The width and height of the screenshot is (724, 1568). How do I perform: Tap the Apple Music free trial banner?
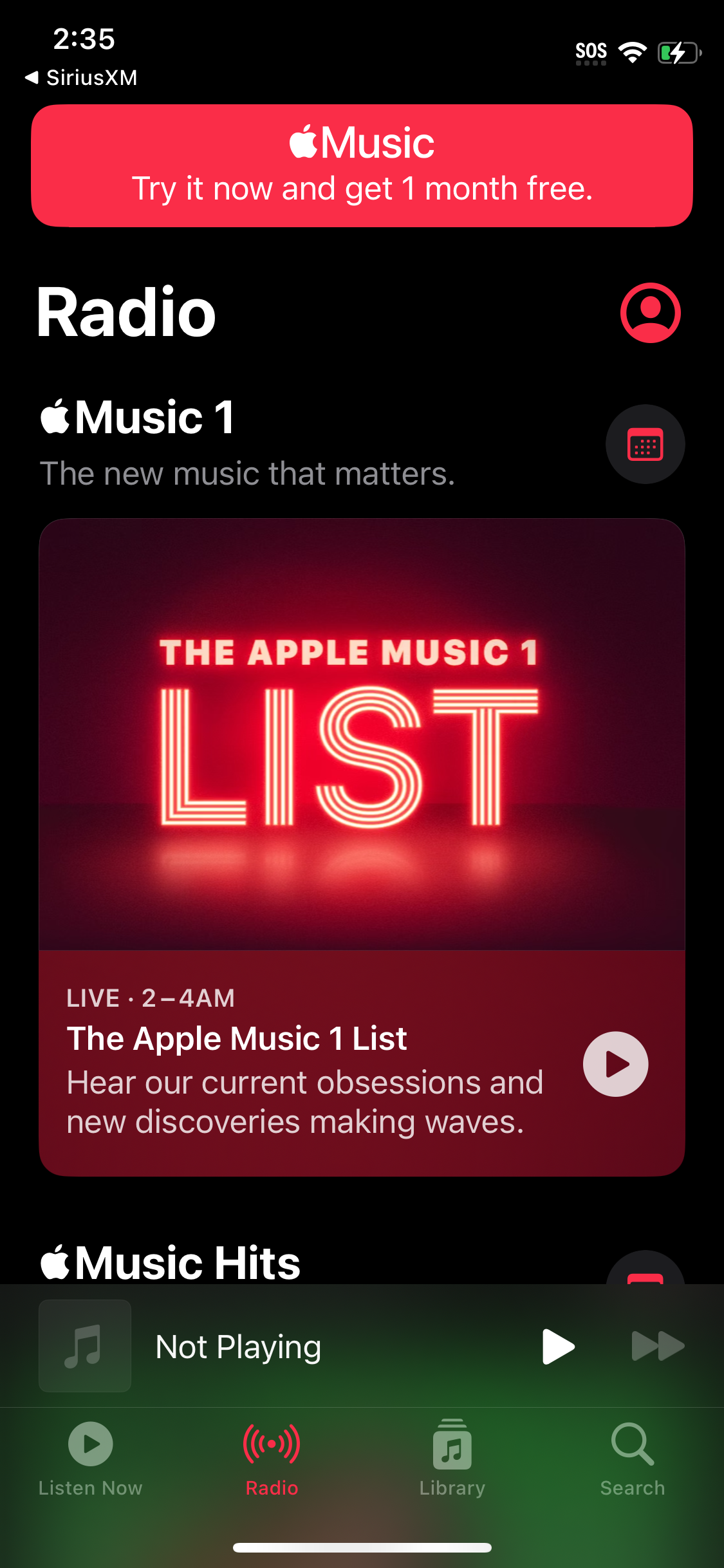pos(362,165)
